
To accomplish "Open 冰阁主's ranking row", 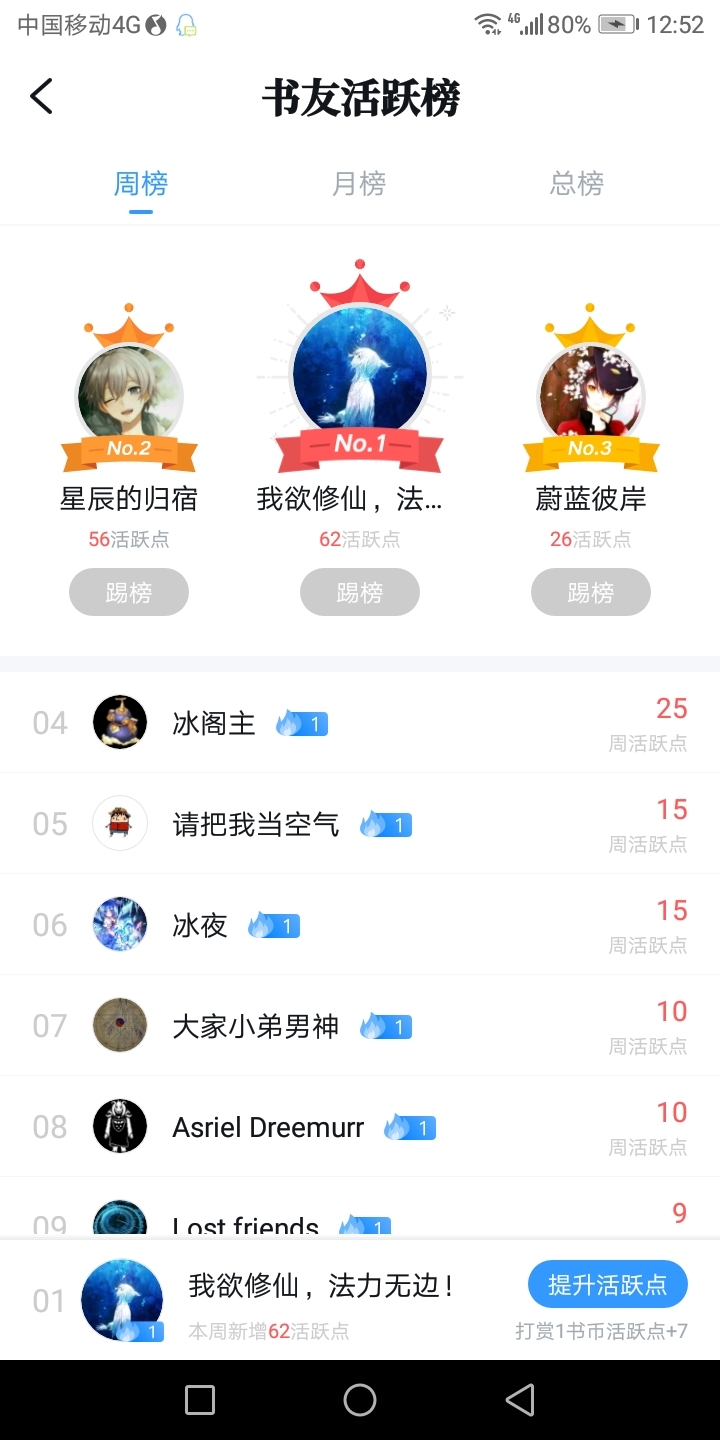I will click(x=360, y=723).
